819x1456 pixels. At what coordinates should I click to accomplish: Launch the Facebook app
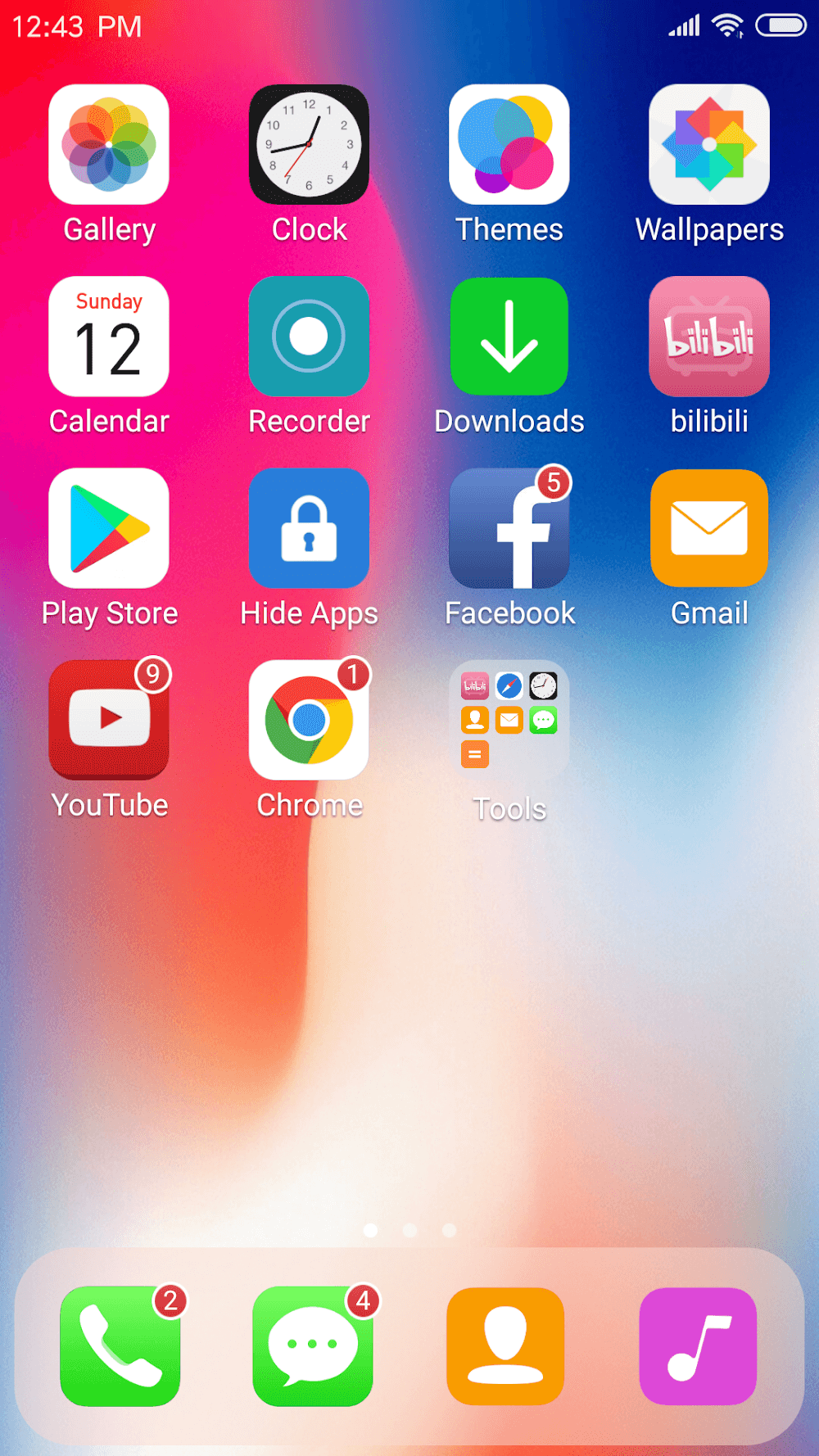point(509,528)
